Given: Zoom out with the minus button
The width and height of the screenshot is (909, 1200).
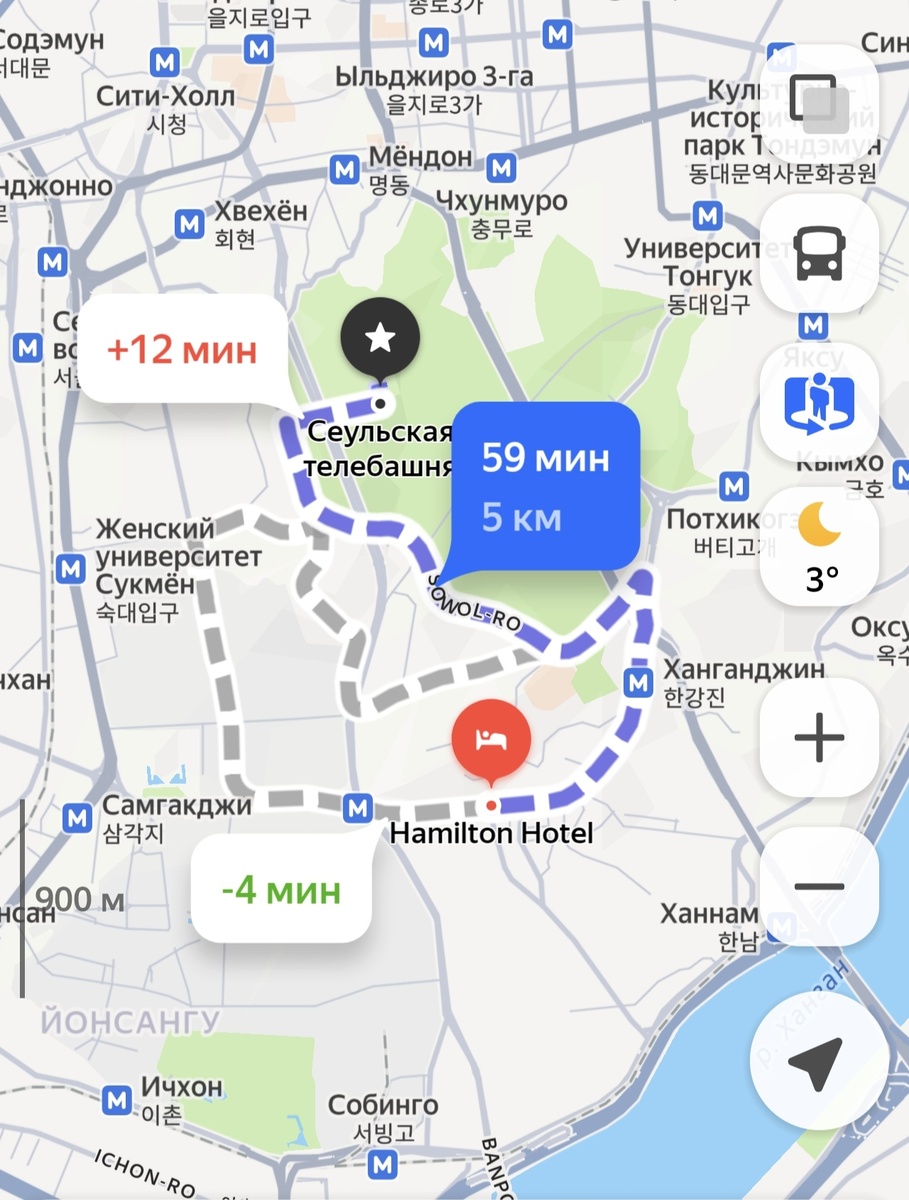Looking at the screenshot, I should [818, 886].
